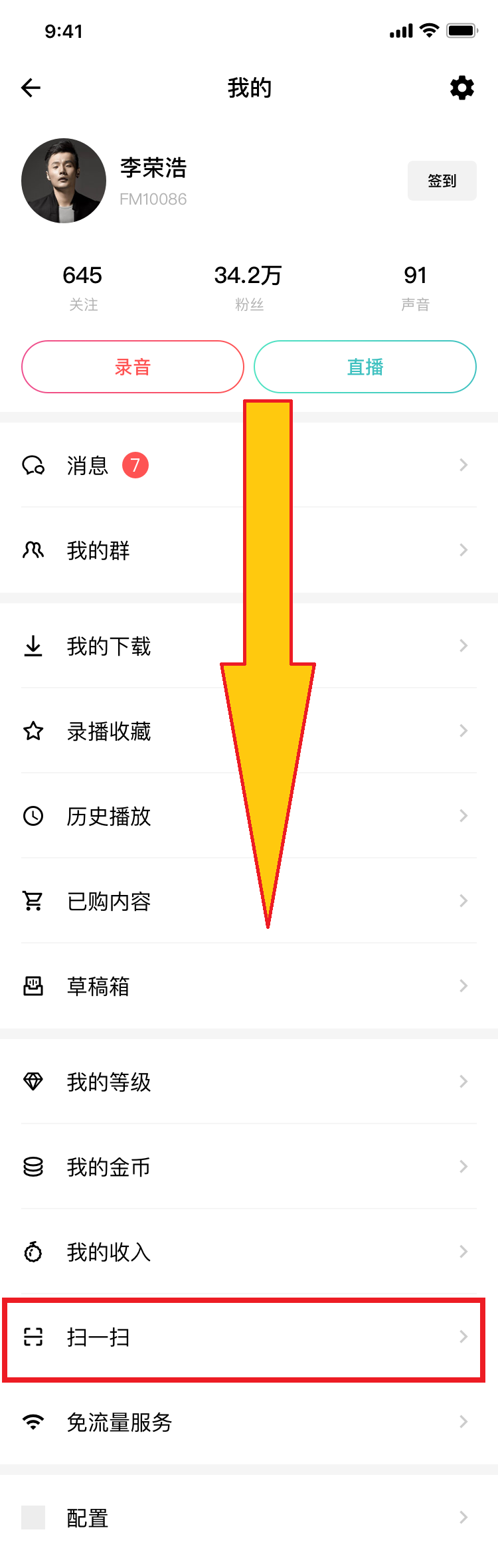Start a live broadcast with 直播
This screenshot has height=1568, width=498.
click(x=365, y=367)
